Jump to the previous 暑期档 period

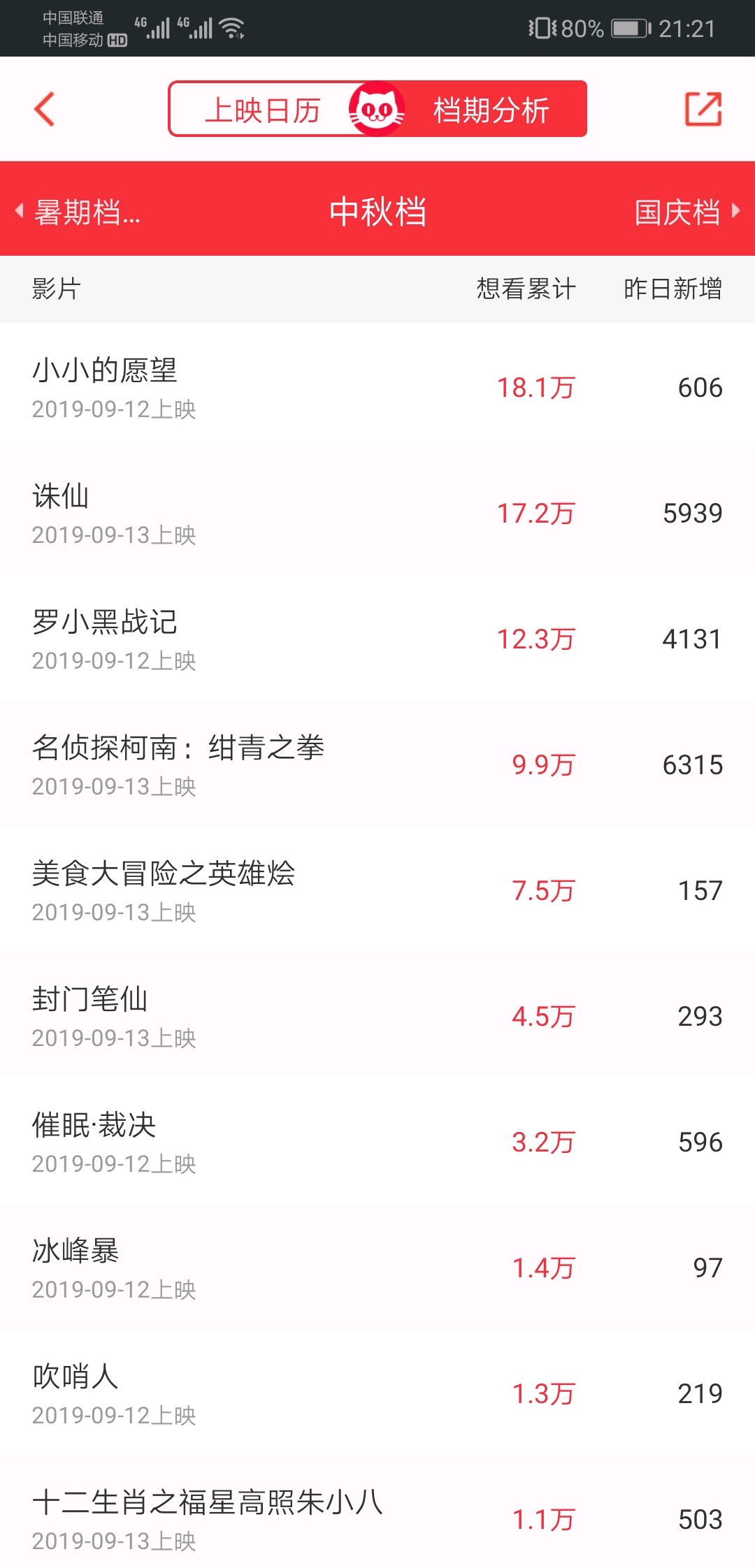[x=80, y=211]
